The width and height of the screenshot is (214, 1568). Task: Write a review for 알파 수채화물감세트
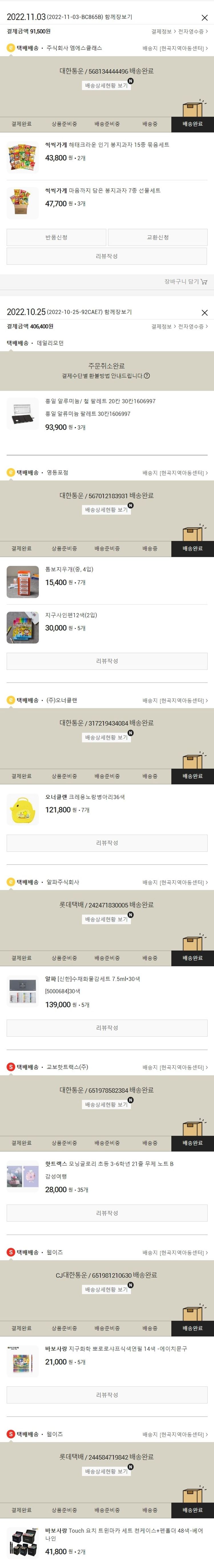(107, 1028)
